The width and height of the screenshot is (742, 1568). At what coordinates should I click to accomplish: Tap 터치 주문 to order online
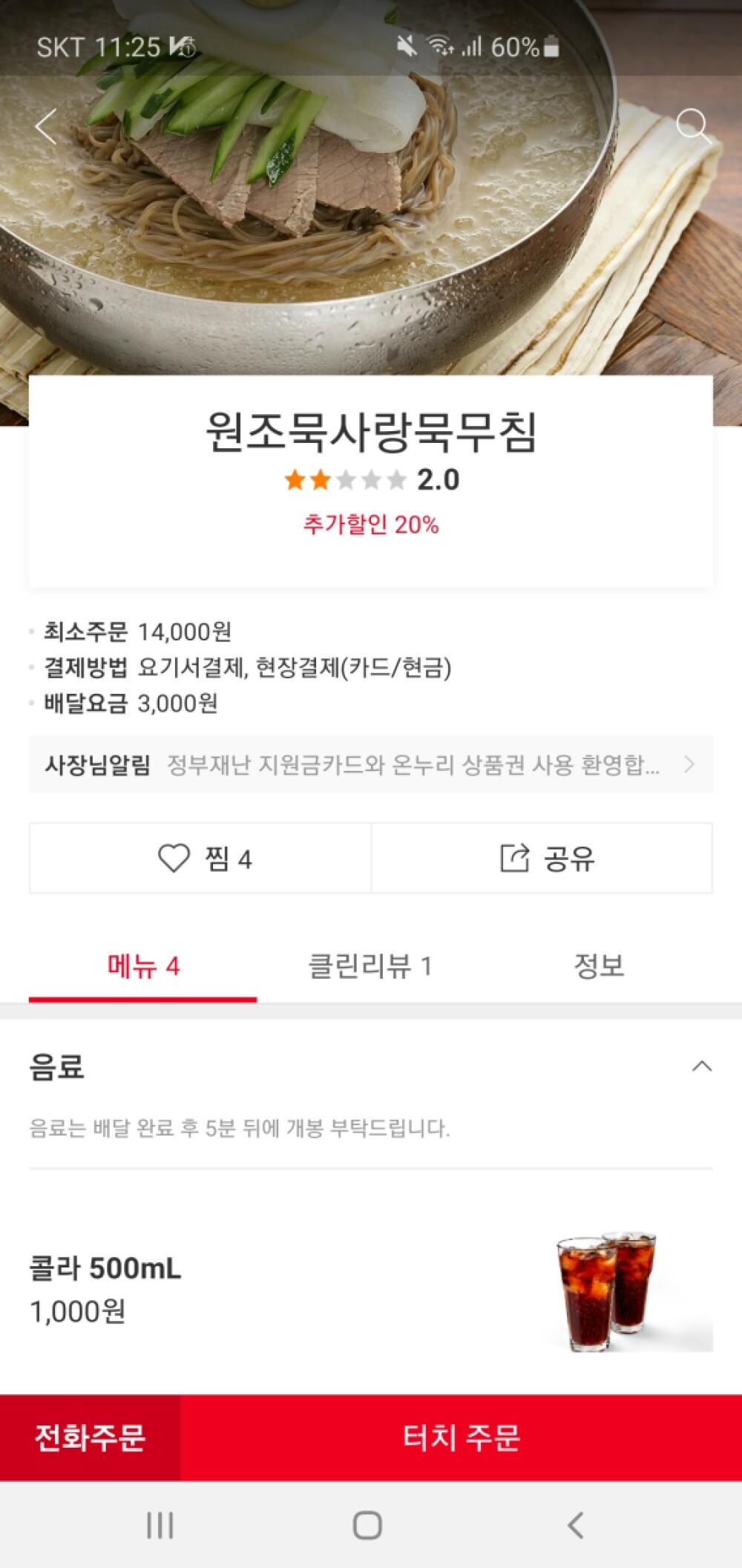[x=461, y=1437]
